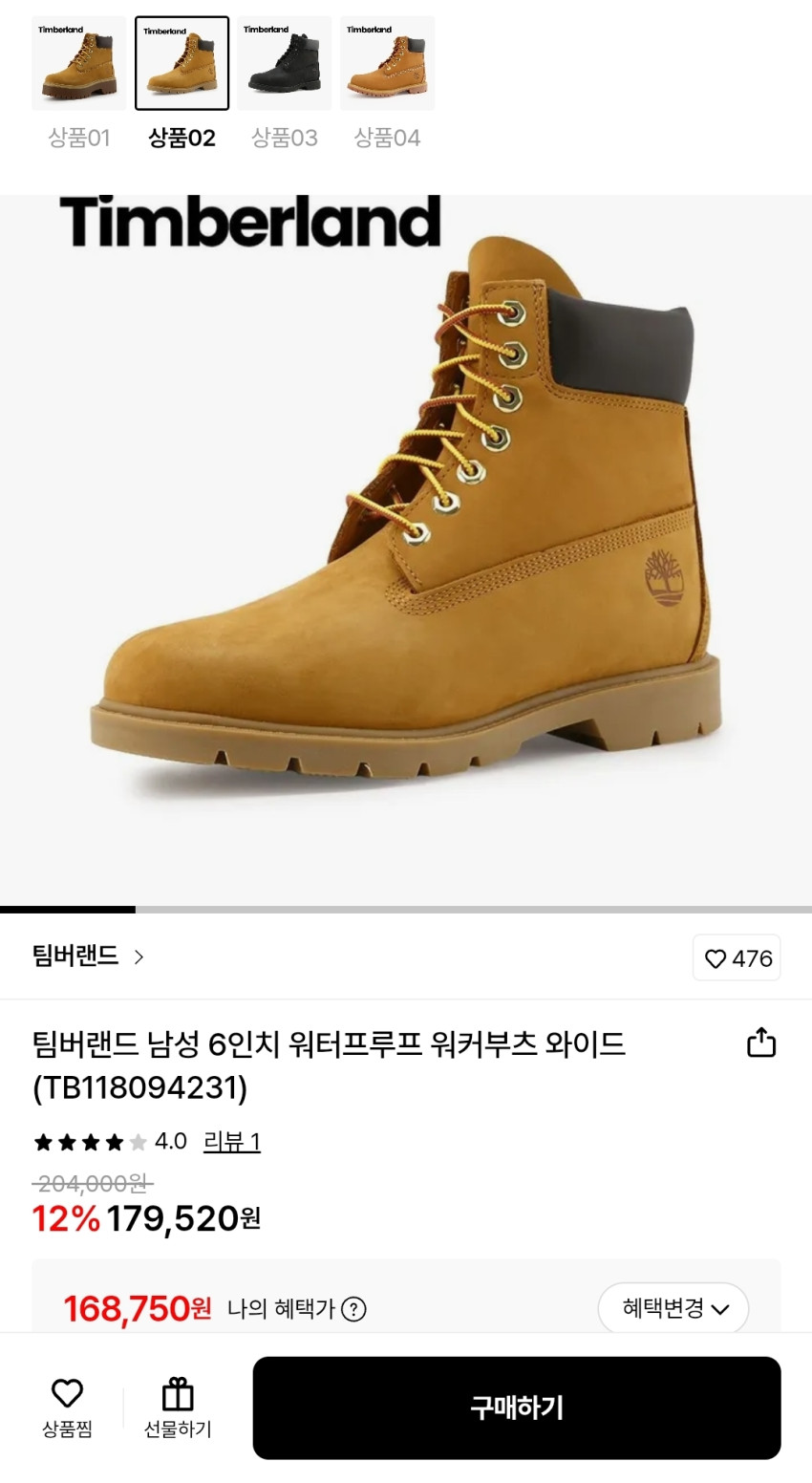Screen dimensions: 812x1483
Task: Expand the 혜택변경 dropdown
Action: 673,1308
